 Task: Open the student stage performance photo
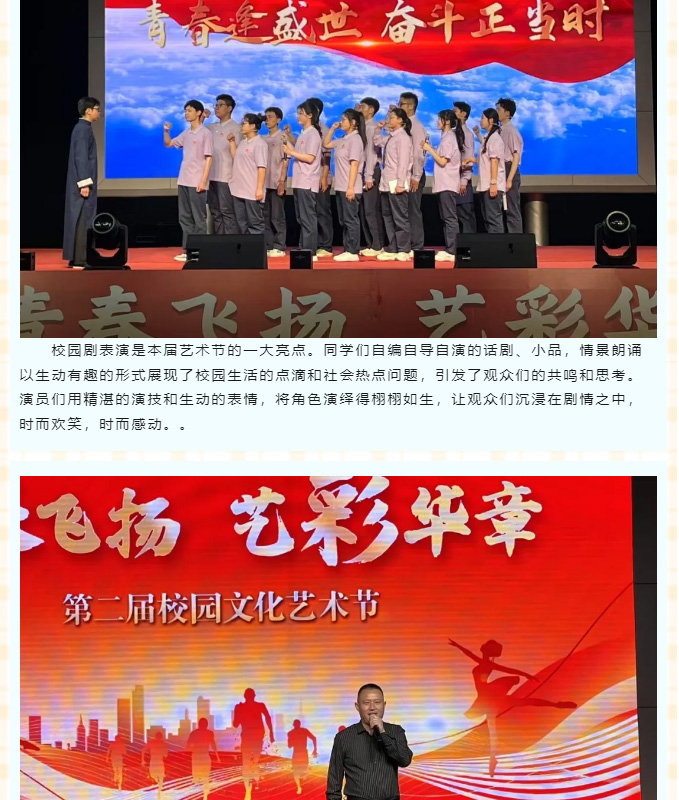[x=338, y=168]
